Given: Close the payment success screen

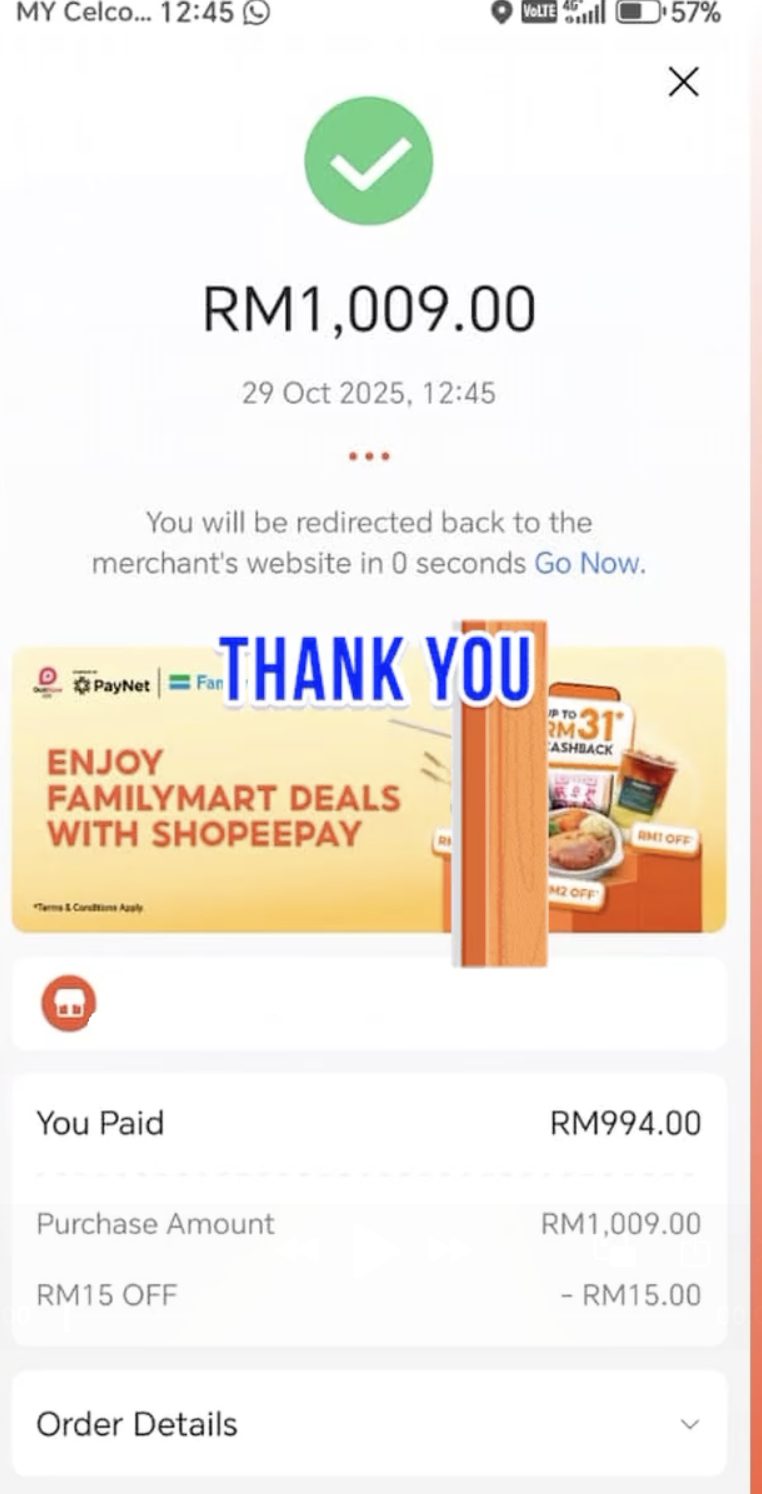Looking at the screenshot, I should (683, 82).
